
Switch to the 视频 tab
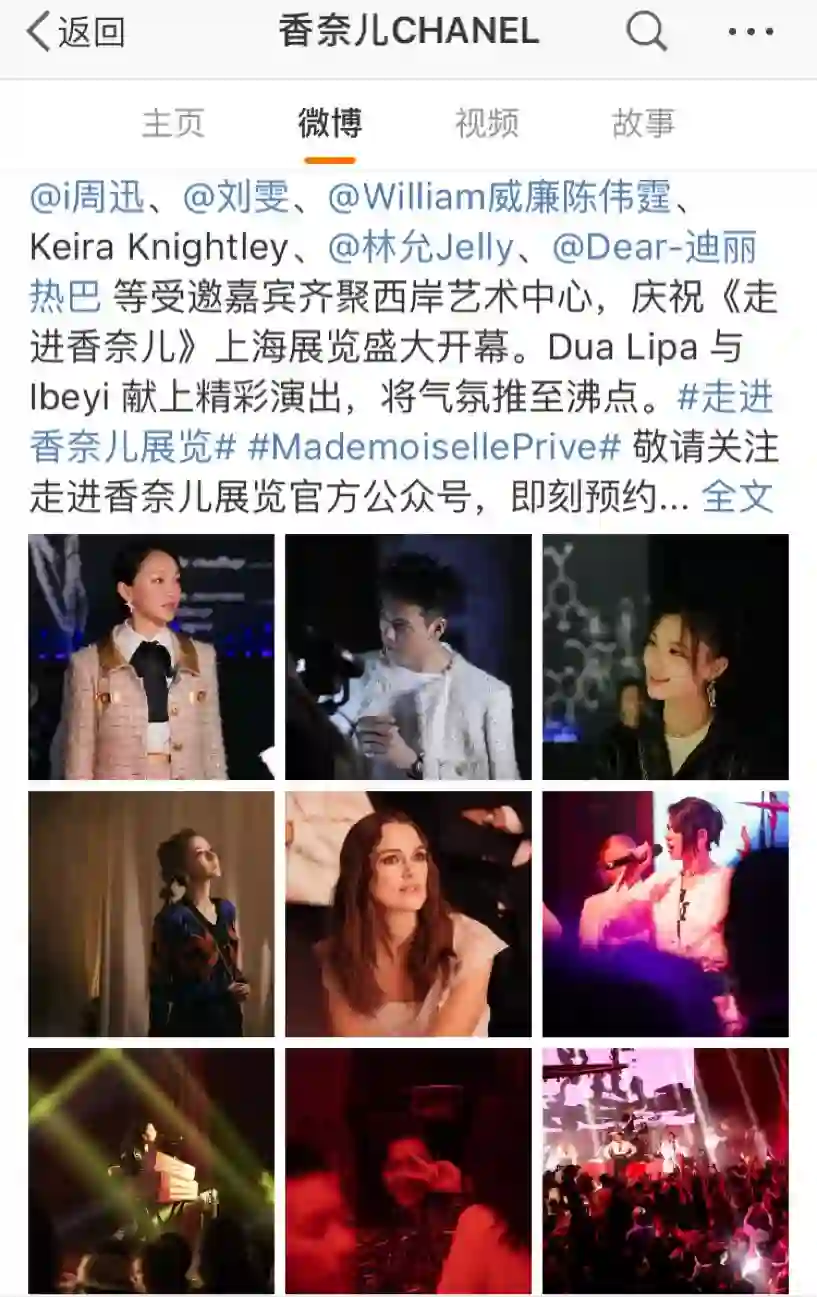click(x=487, y=124)
